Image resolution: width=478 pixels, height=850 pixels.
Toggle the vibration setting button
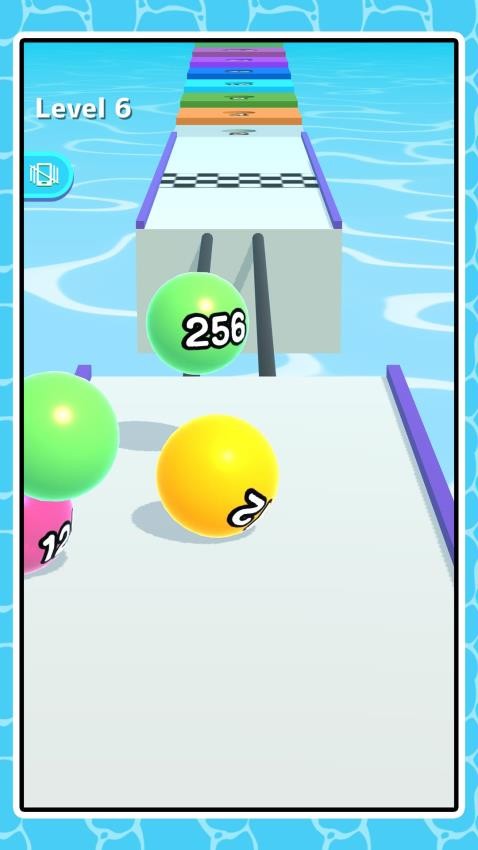pos(47,175)
